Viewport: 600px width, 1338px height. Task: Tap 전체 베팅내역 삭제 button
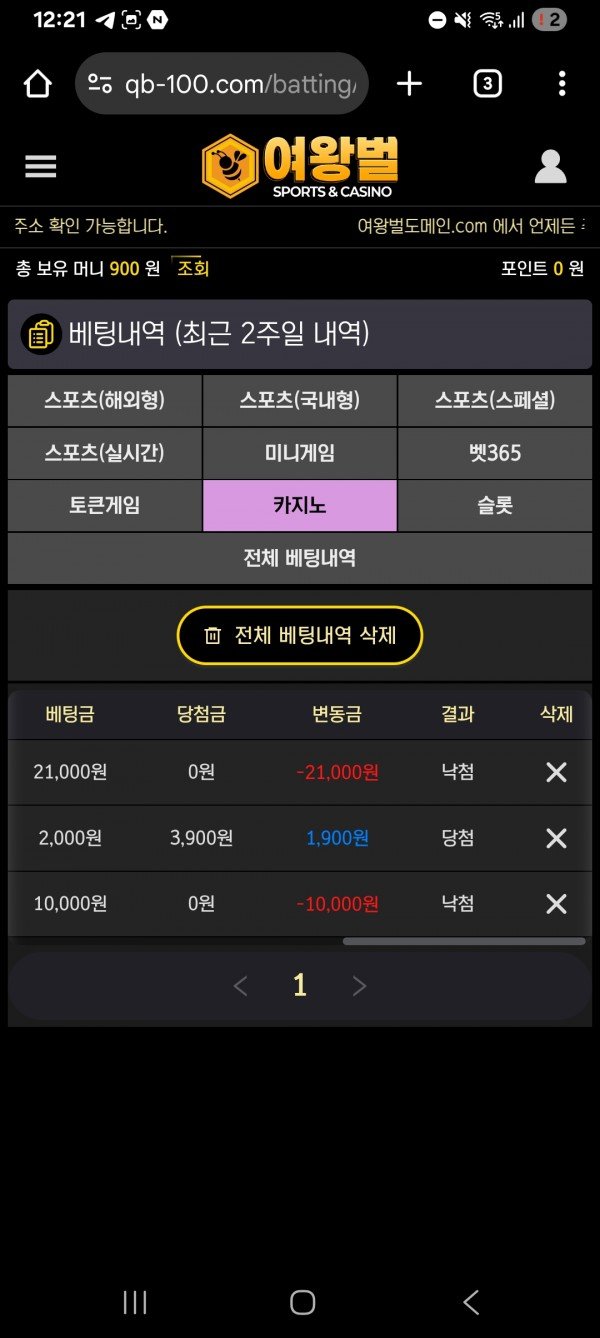point(299,635)
